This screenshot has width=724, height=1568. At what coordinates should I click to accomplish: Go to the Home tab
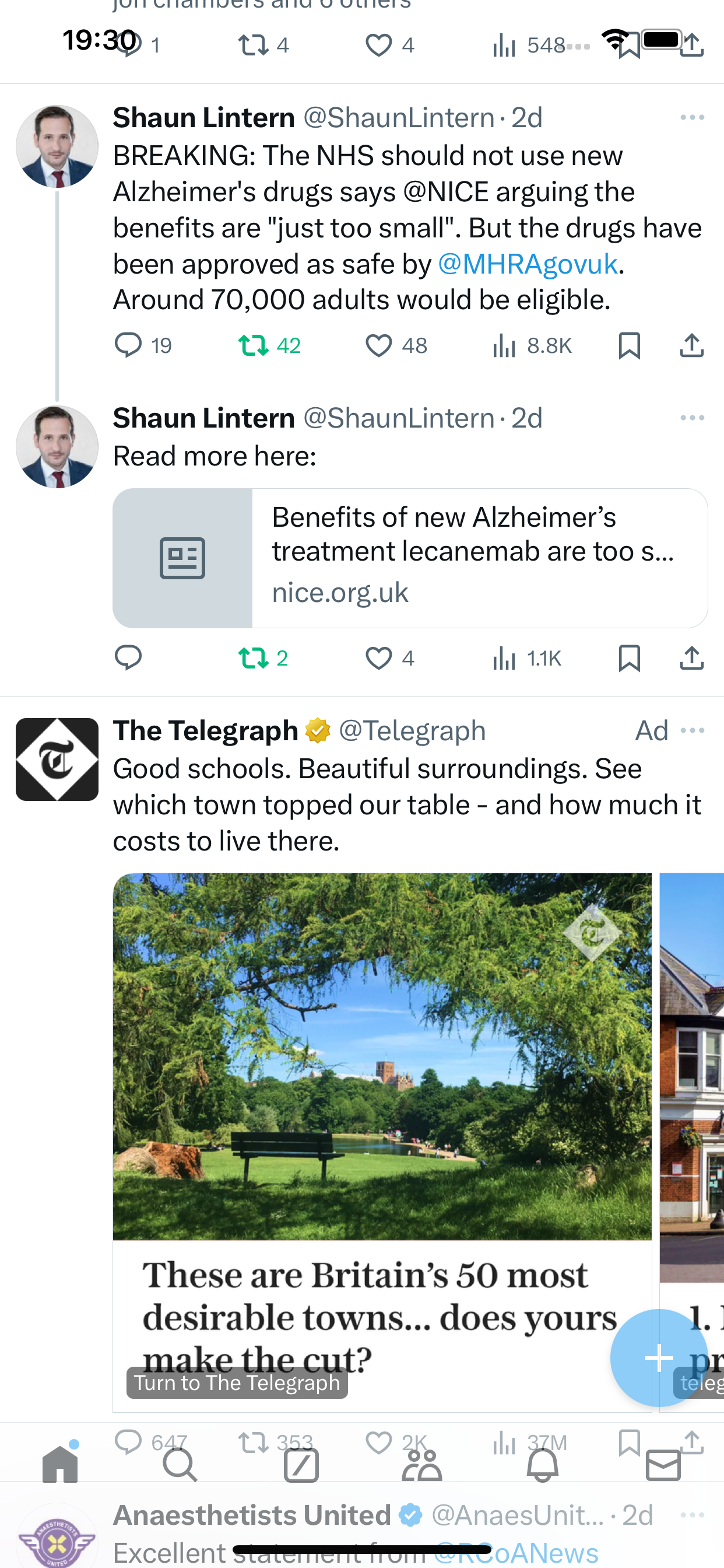pos(60,1464)
